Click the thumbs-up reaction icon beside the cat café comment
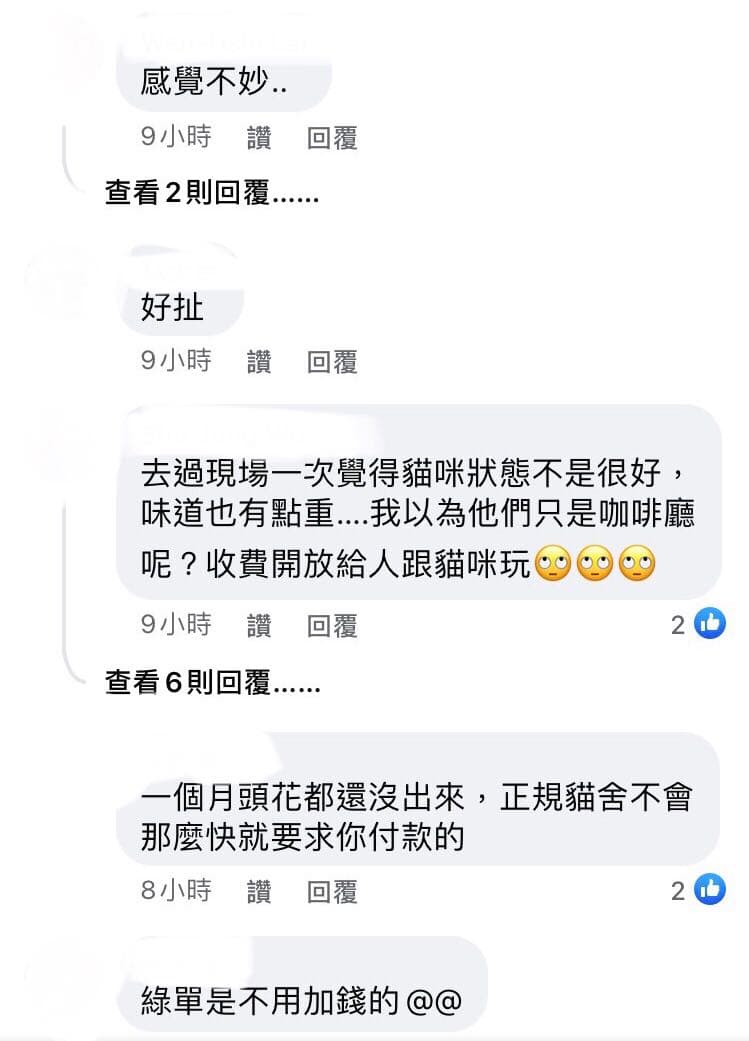749x1041 pixels. (711, 624)
